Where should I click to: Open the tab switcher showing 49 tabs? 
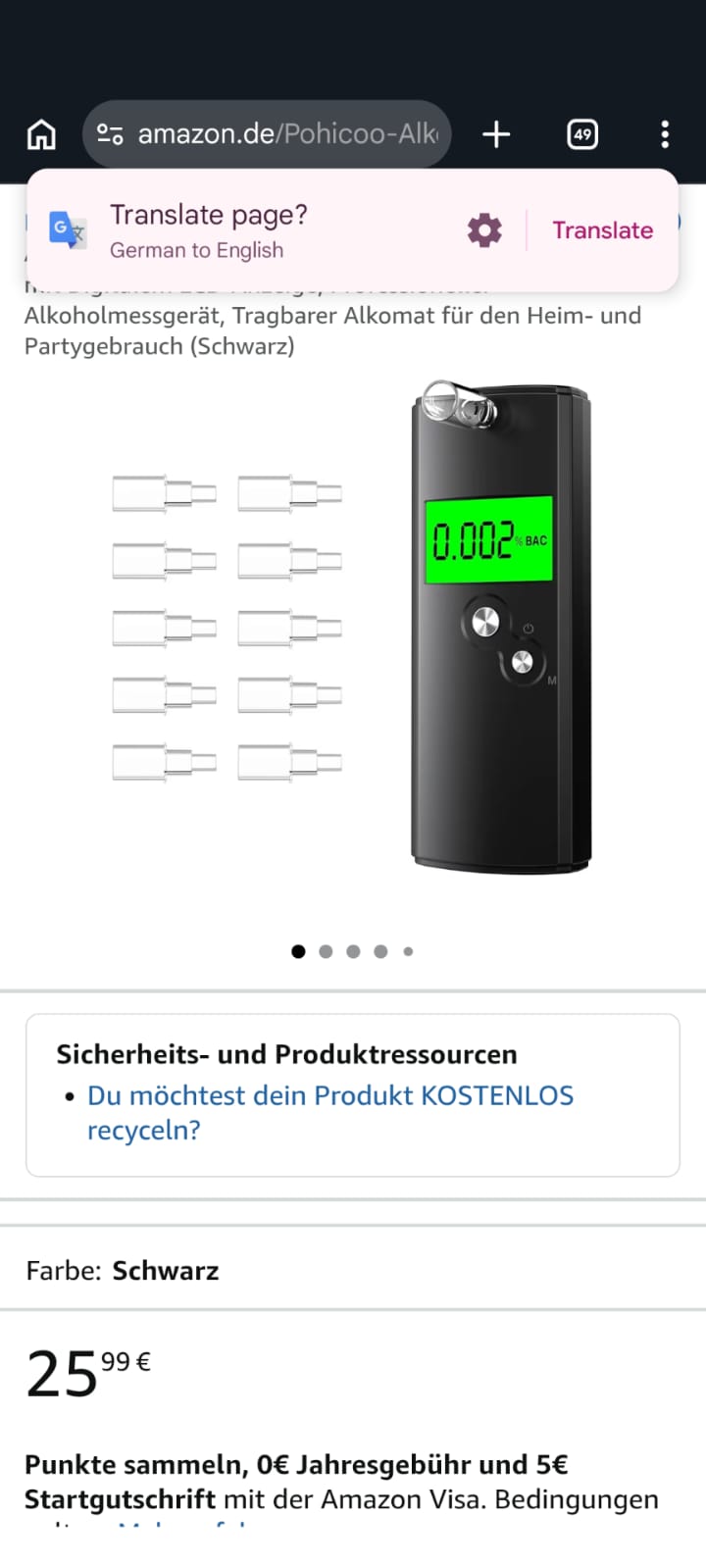click(582, 134)
